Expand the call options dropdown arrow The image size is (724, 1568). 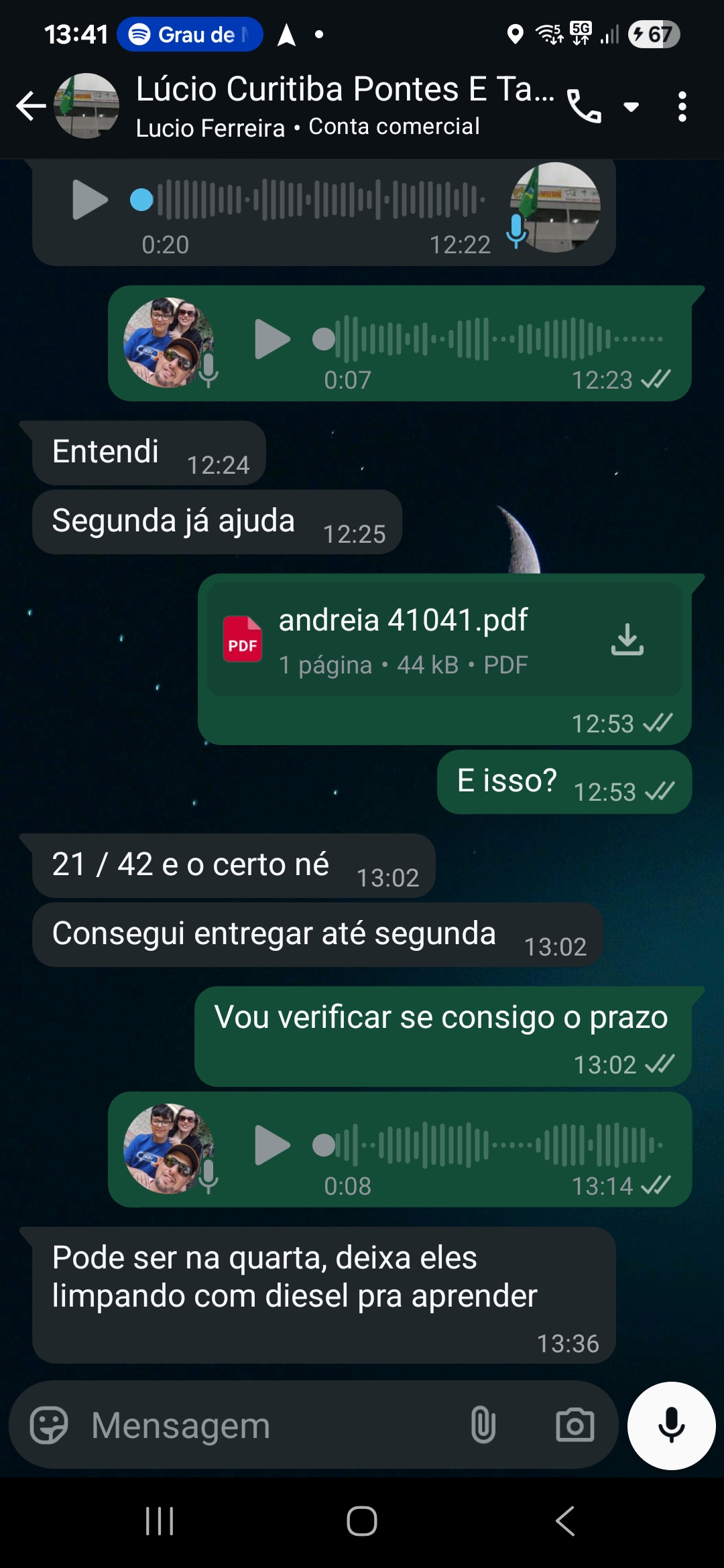631,107
